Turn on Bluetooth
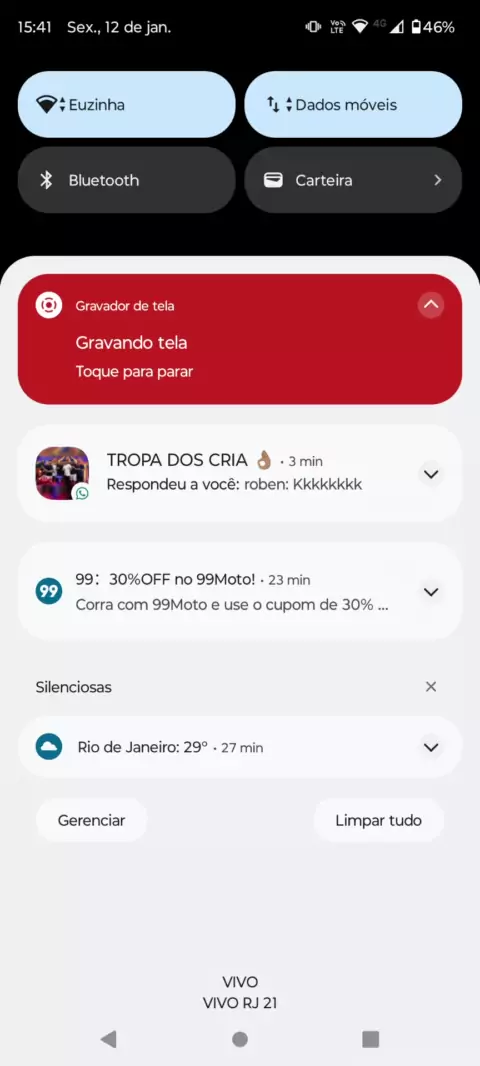 [x=126, y=180]
